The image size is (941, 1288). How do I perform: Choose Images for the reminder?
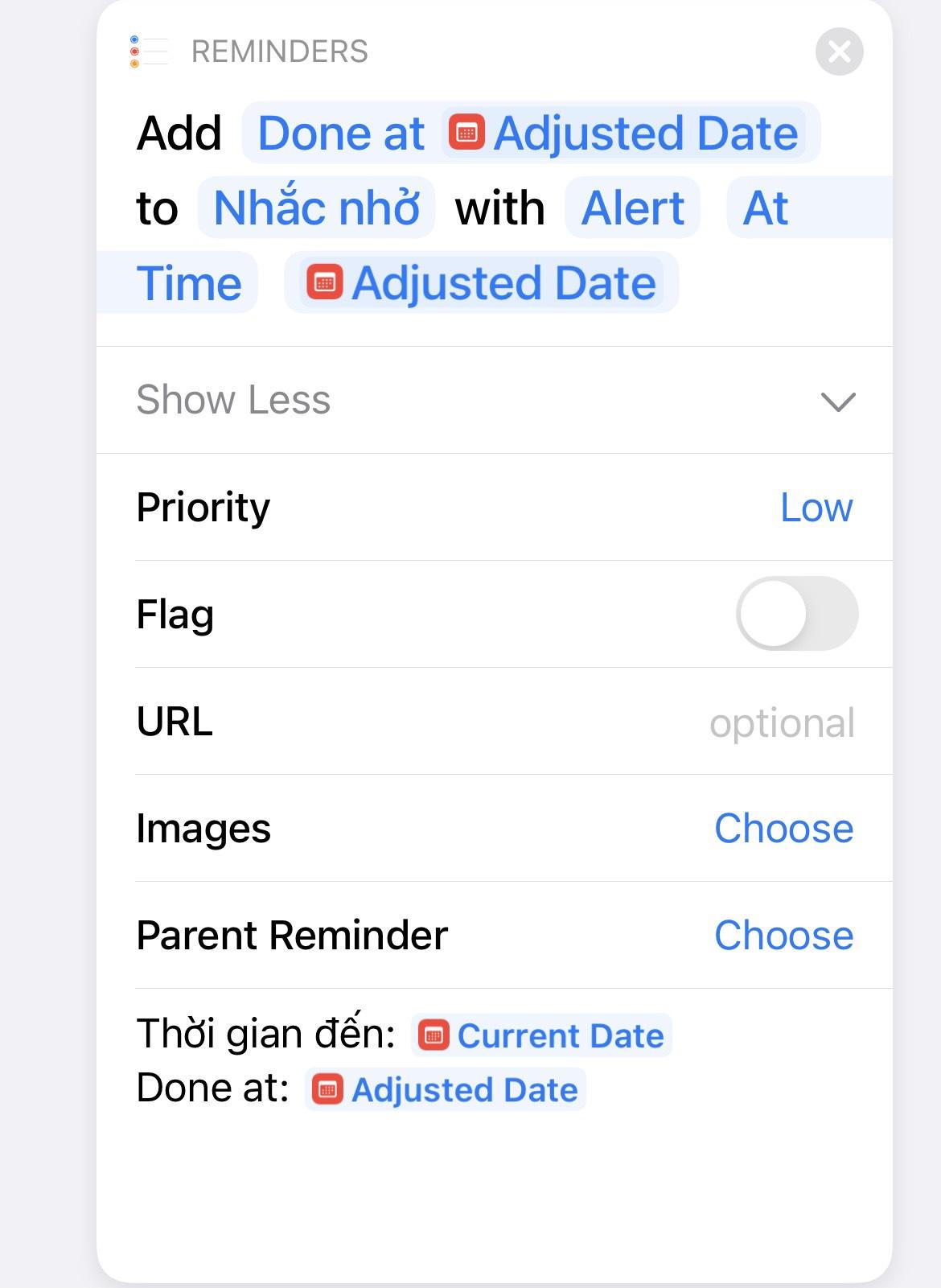(783, 829)
